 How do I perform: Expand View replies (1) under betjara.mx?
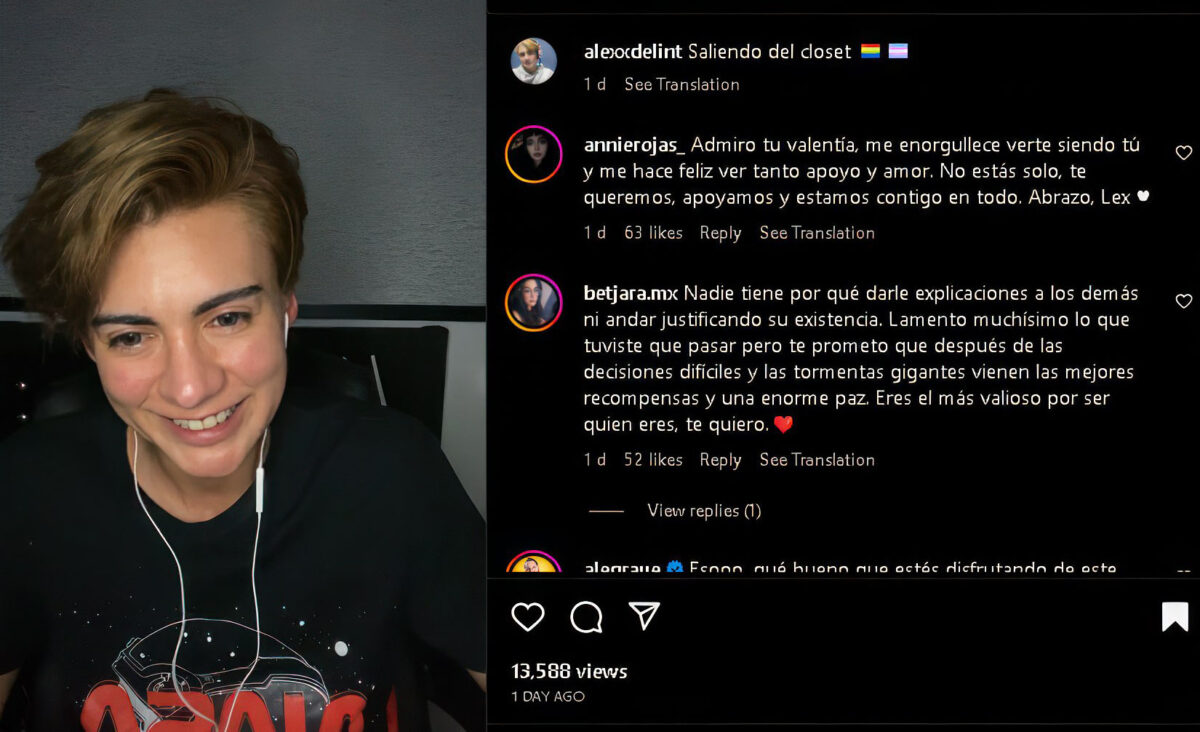[703, 511]
